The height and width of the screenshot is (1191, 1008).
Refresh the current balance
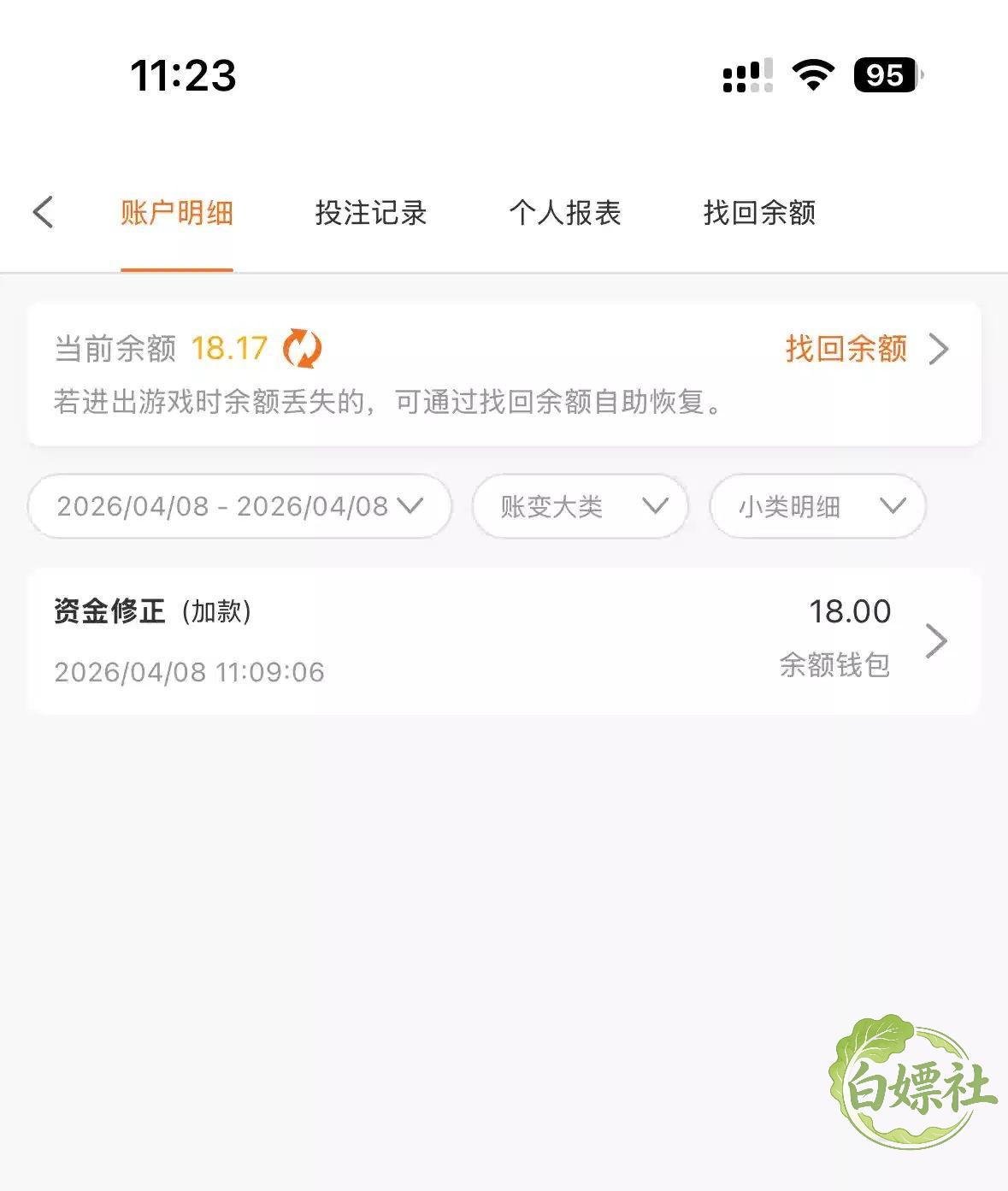click(x=302, y=349)
